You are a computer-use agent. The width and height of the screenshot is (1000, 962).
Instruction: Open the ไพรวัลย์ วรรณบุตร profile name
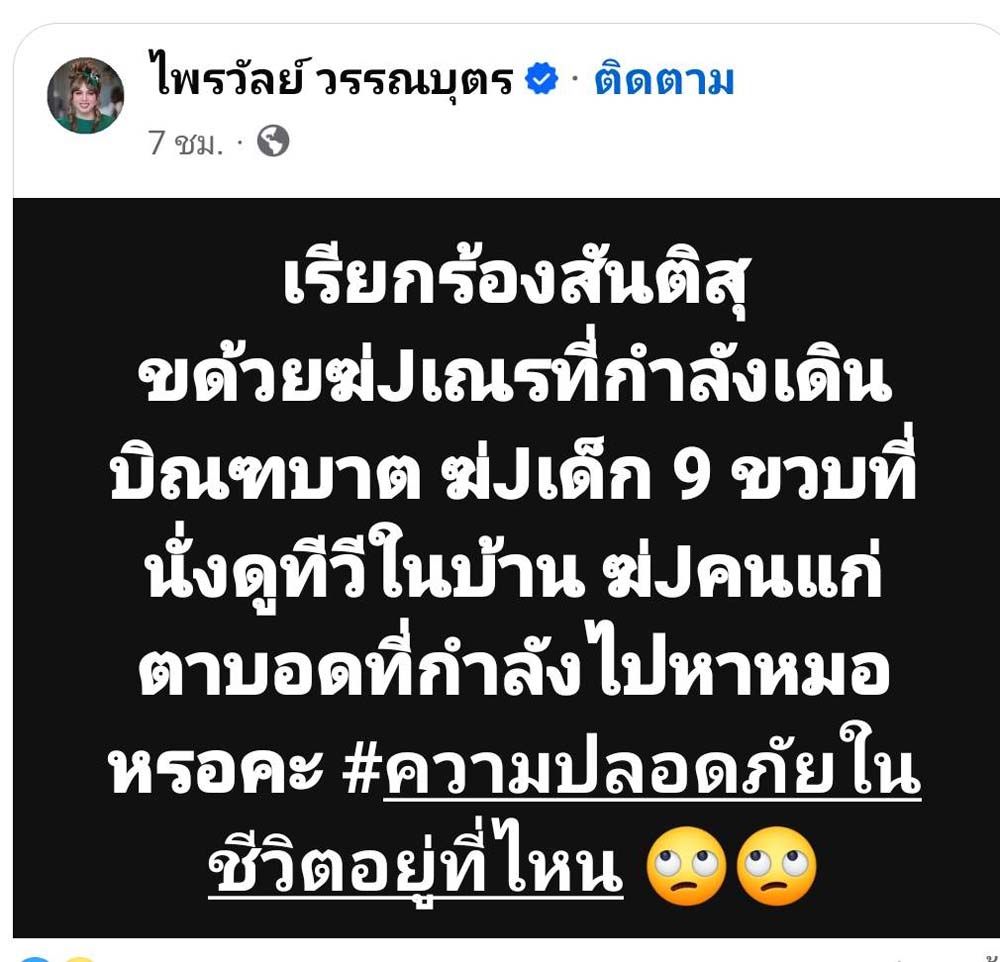[330, 80]
